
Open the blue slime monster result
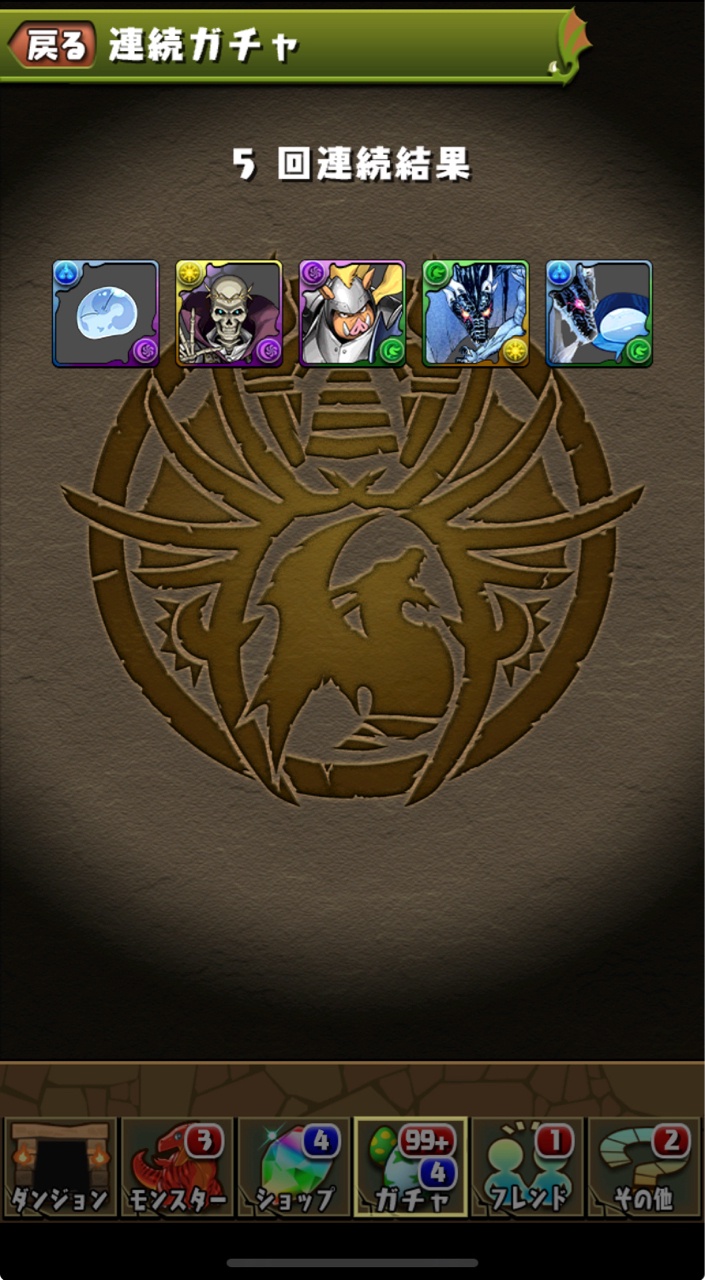tap(106, 314)
